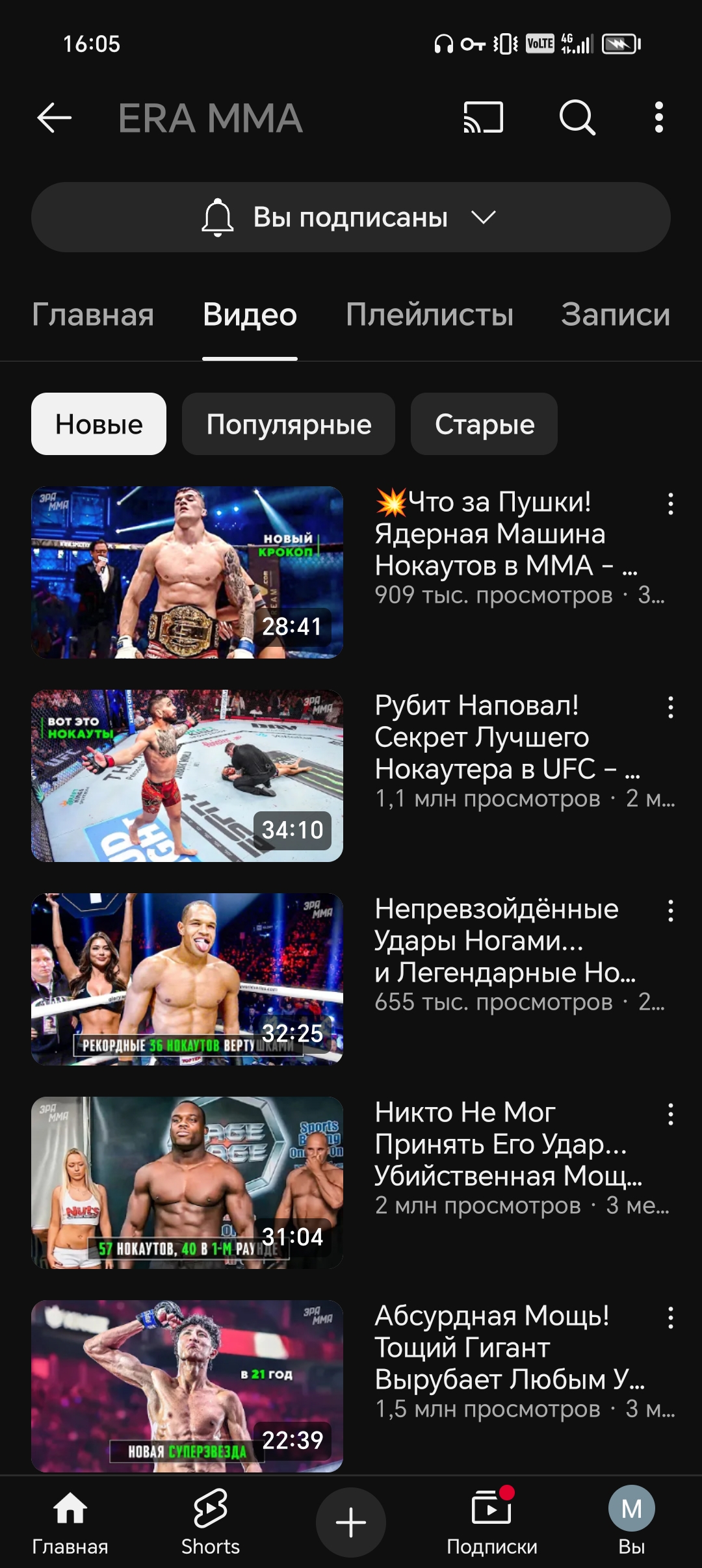
Task: Go back from ERA MMA channel
Action: [55, 118]
